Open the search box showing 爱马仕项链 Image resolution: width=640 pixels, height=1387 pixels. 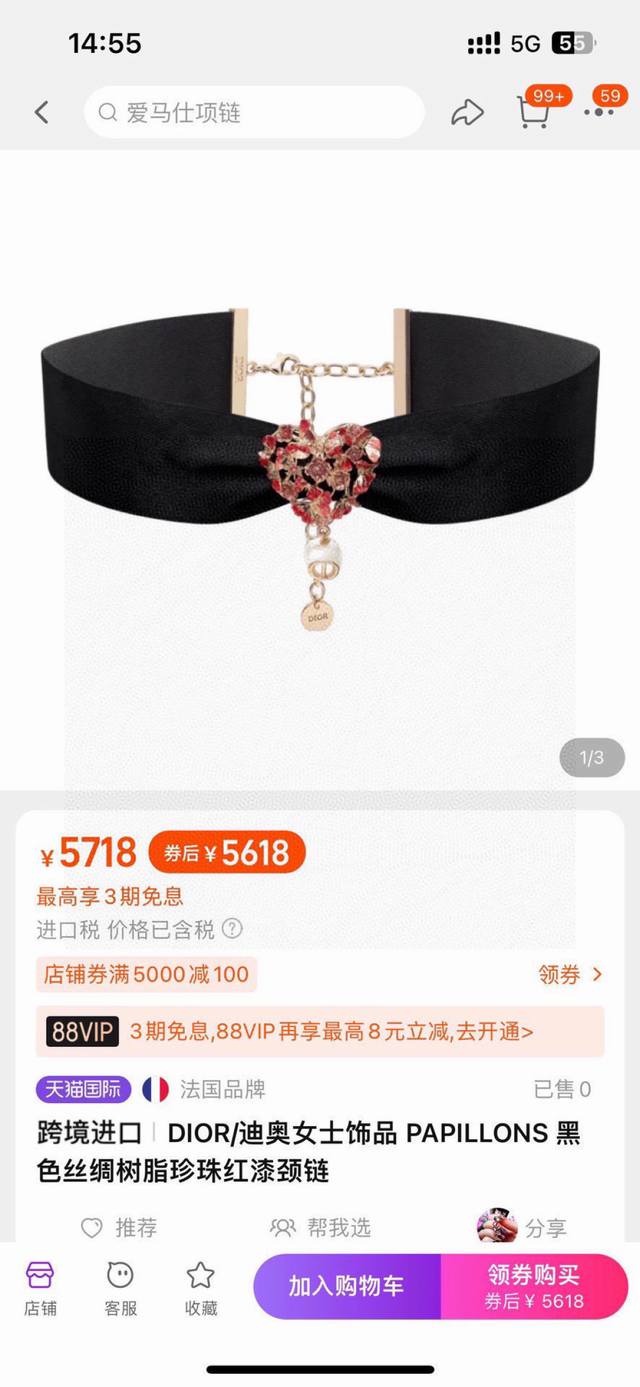click(x=254, y=112)
